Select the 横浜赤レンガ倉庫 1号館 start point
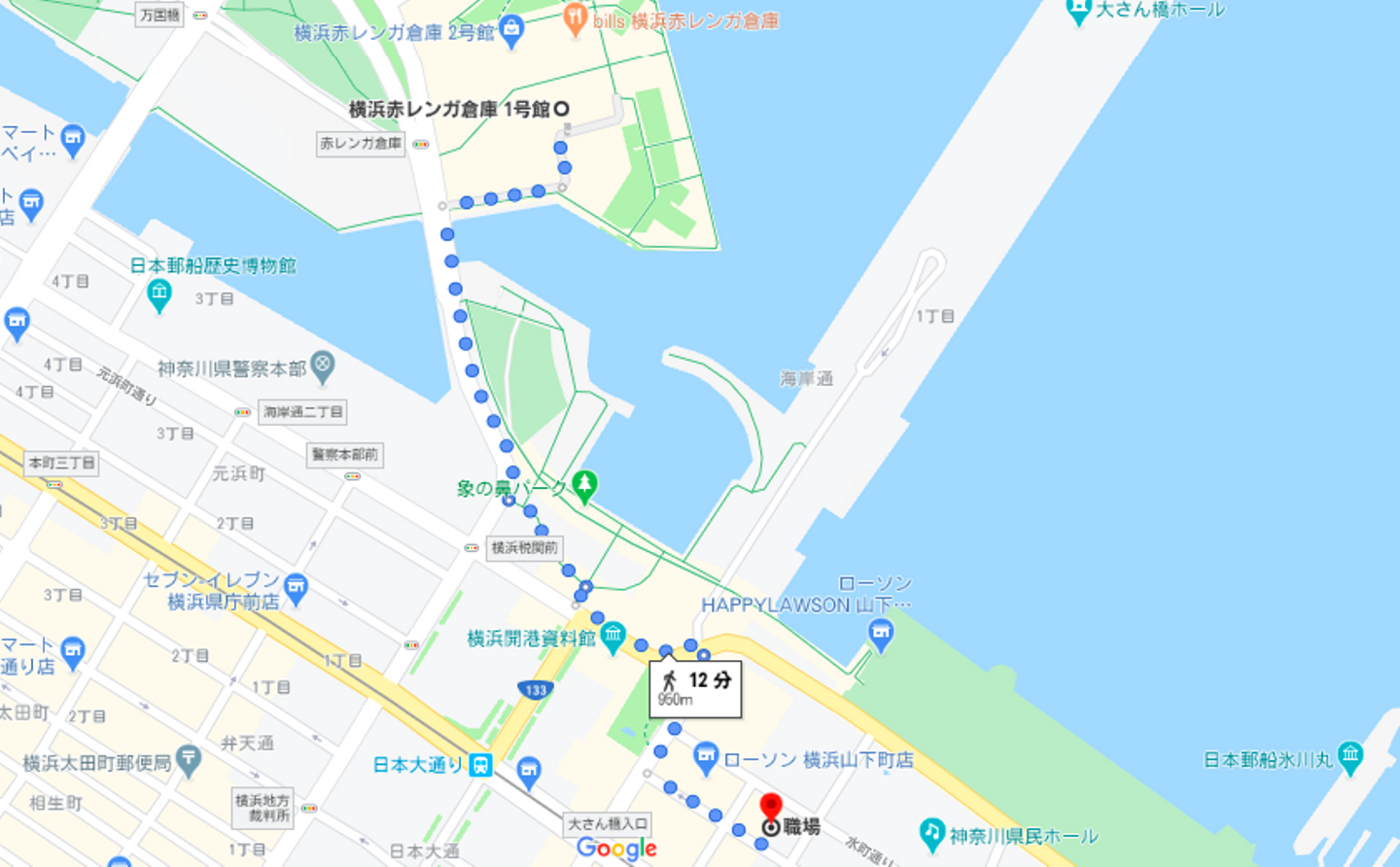 coord(561,109)
